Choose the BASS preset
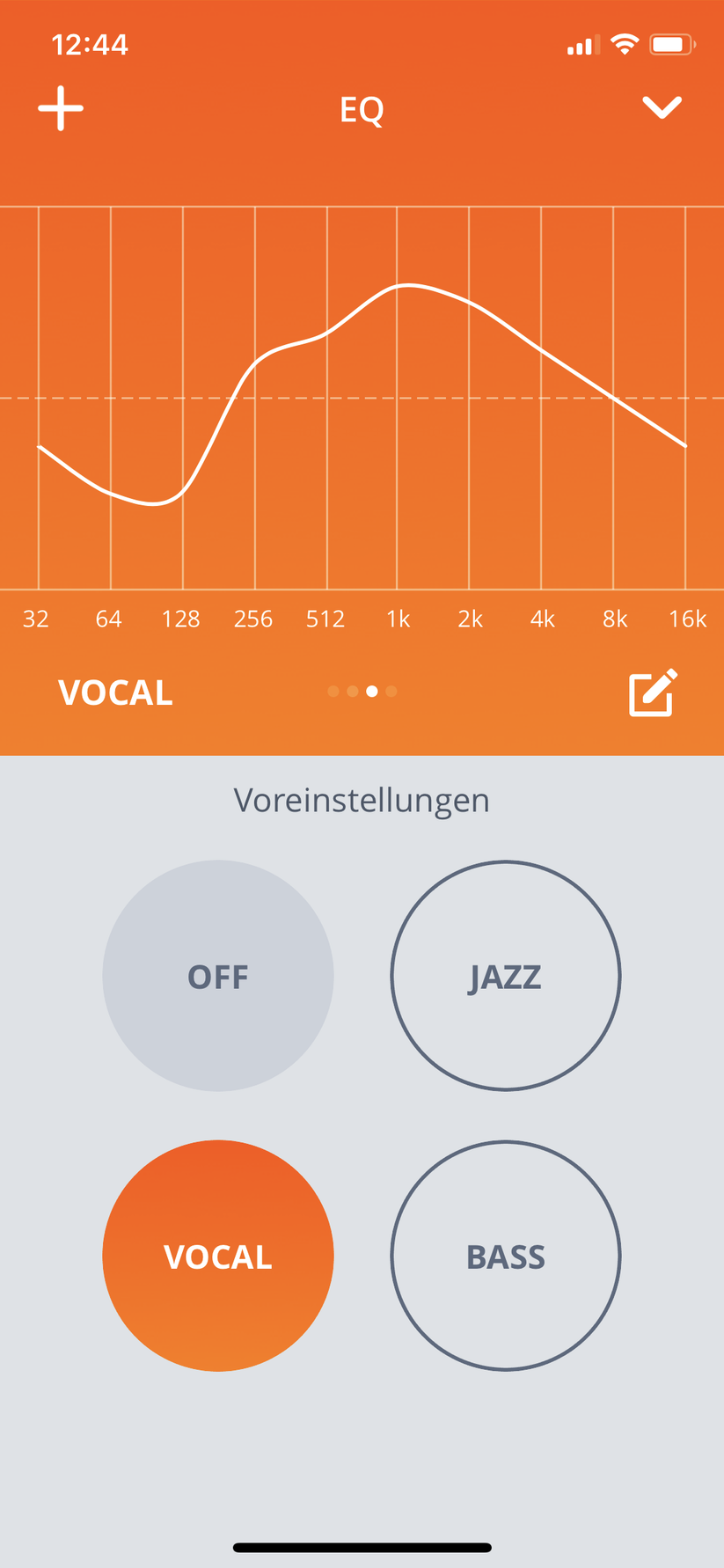Viewport: 724px width, 1568px height. (506, 1256)
